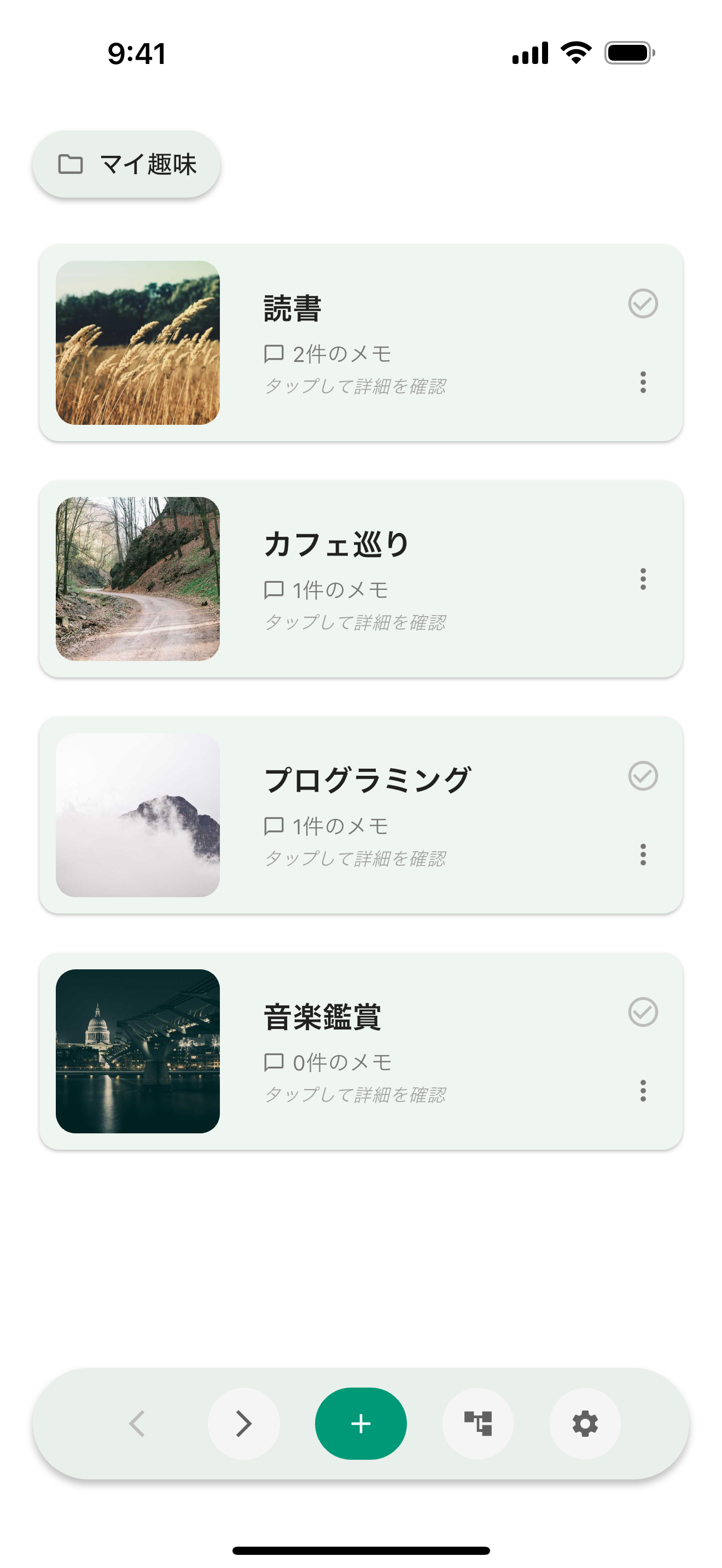Click タップして詳細を確認 on 読書 card
The image size is (722, 1568).
[x=357, y=385]
